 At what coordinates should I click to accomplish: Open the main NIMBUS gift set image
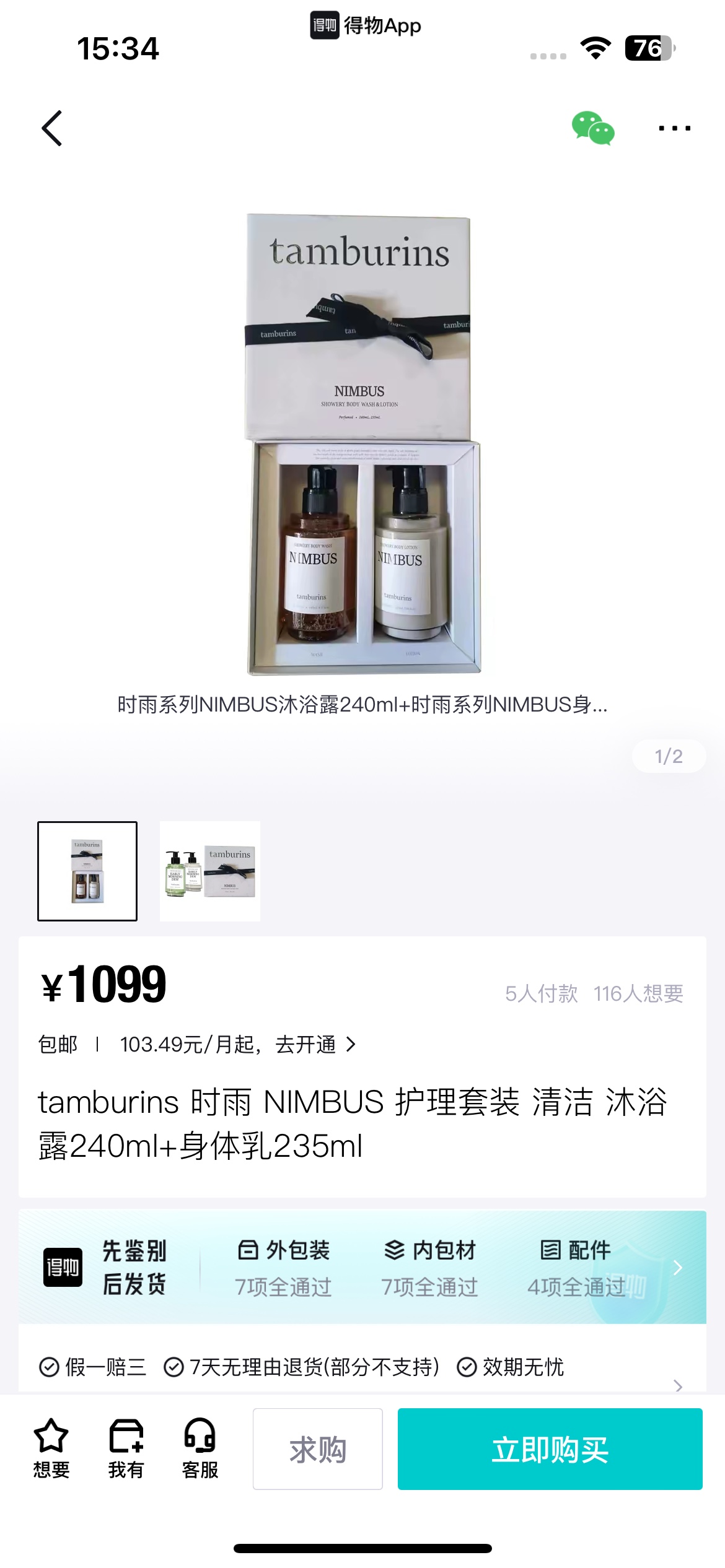point(363,444)
